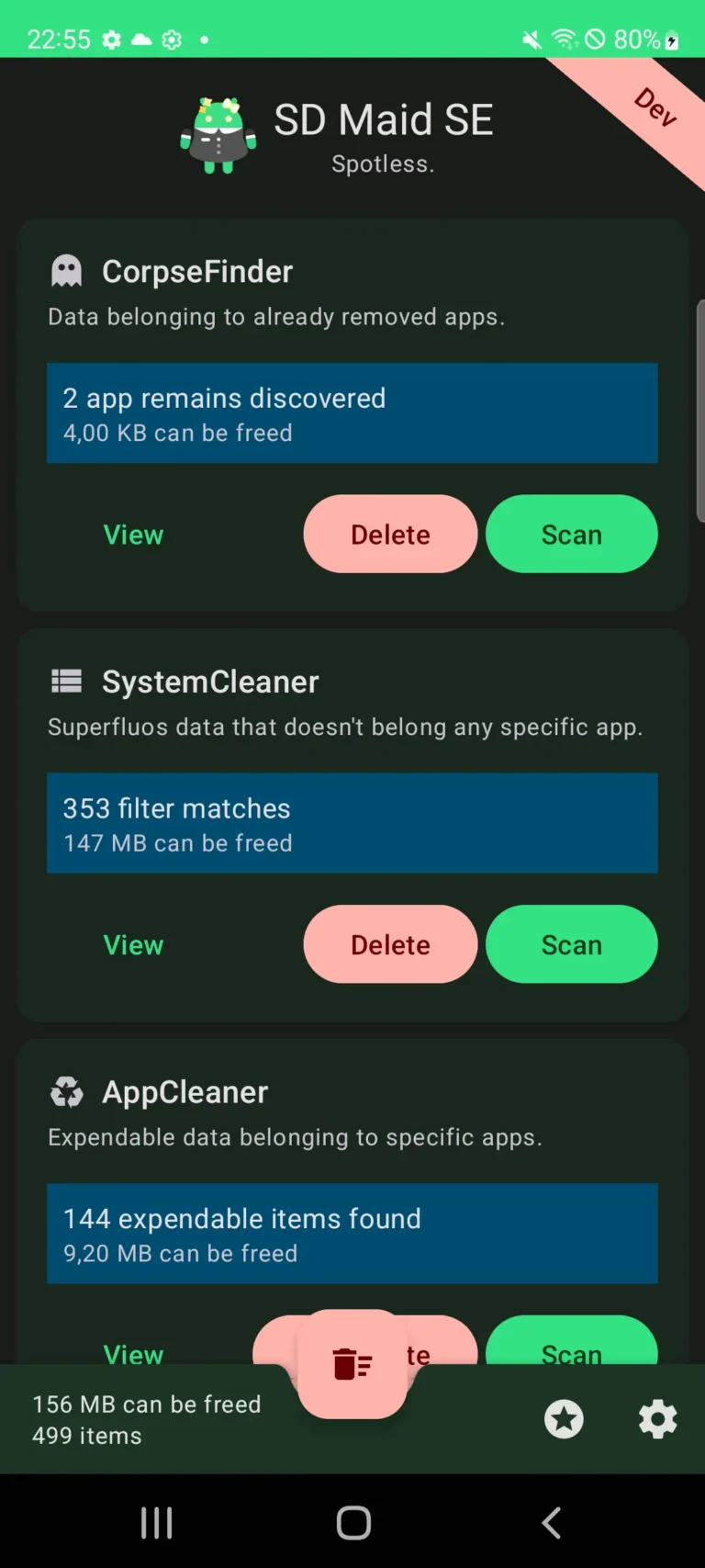The width and height of the screenshot is (705, 1568).
Task: View CorpseFinder results
Action: tap(133, 534)
